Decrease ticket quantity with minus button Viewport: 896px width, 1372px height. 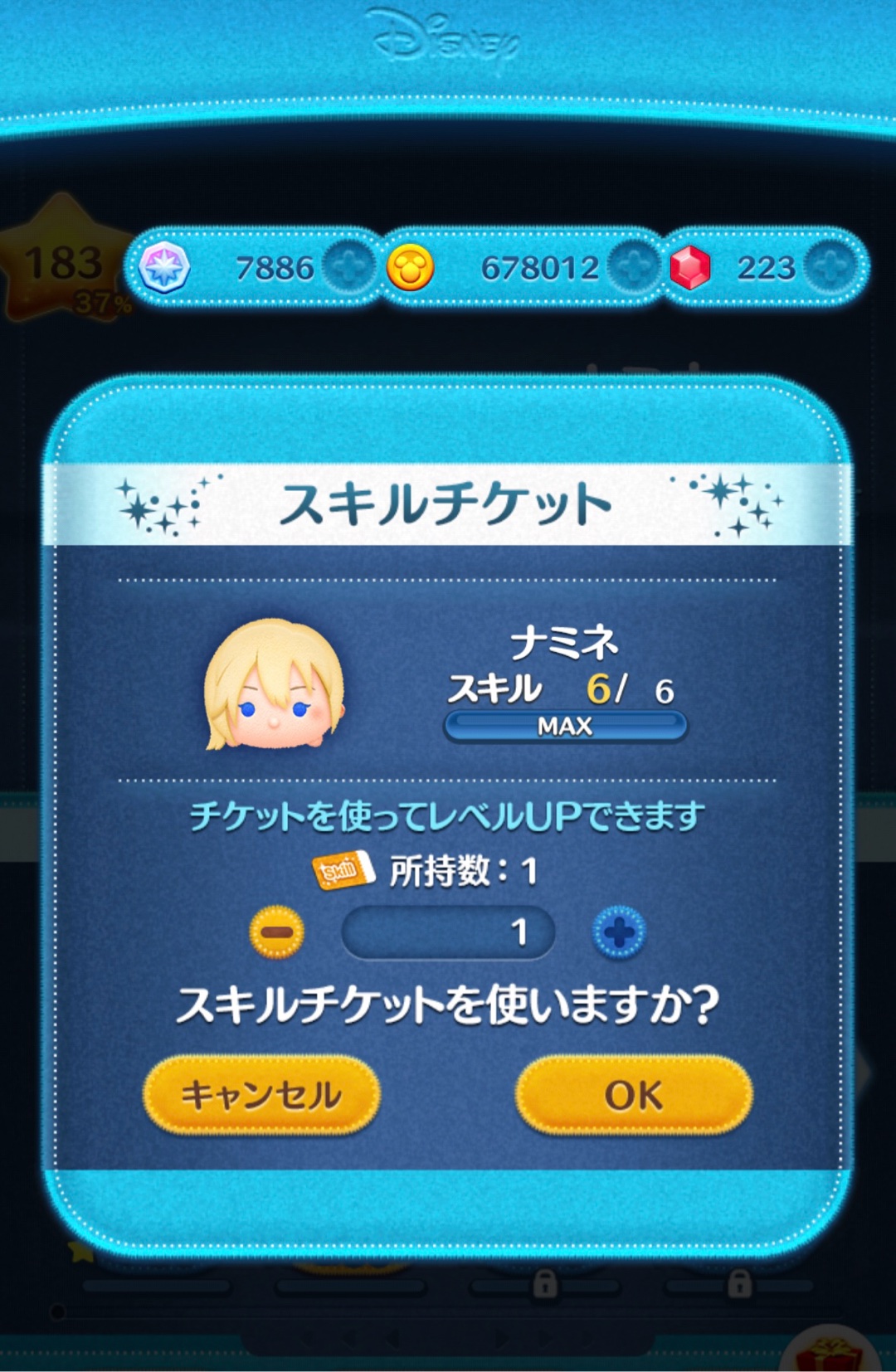(x=276, y=932)
